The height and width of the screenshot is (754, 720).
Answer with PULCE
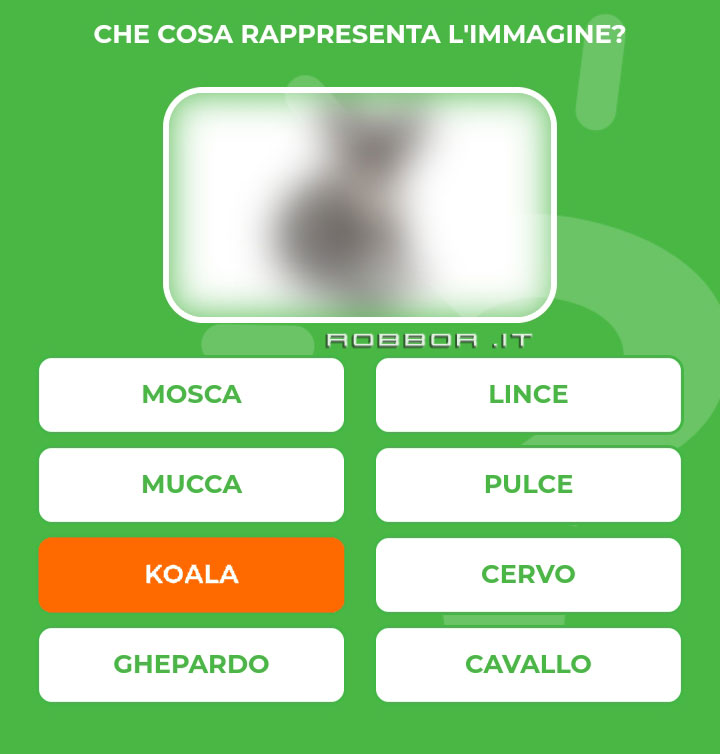(x=528, y=485)
